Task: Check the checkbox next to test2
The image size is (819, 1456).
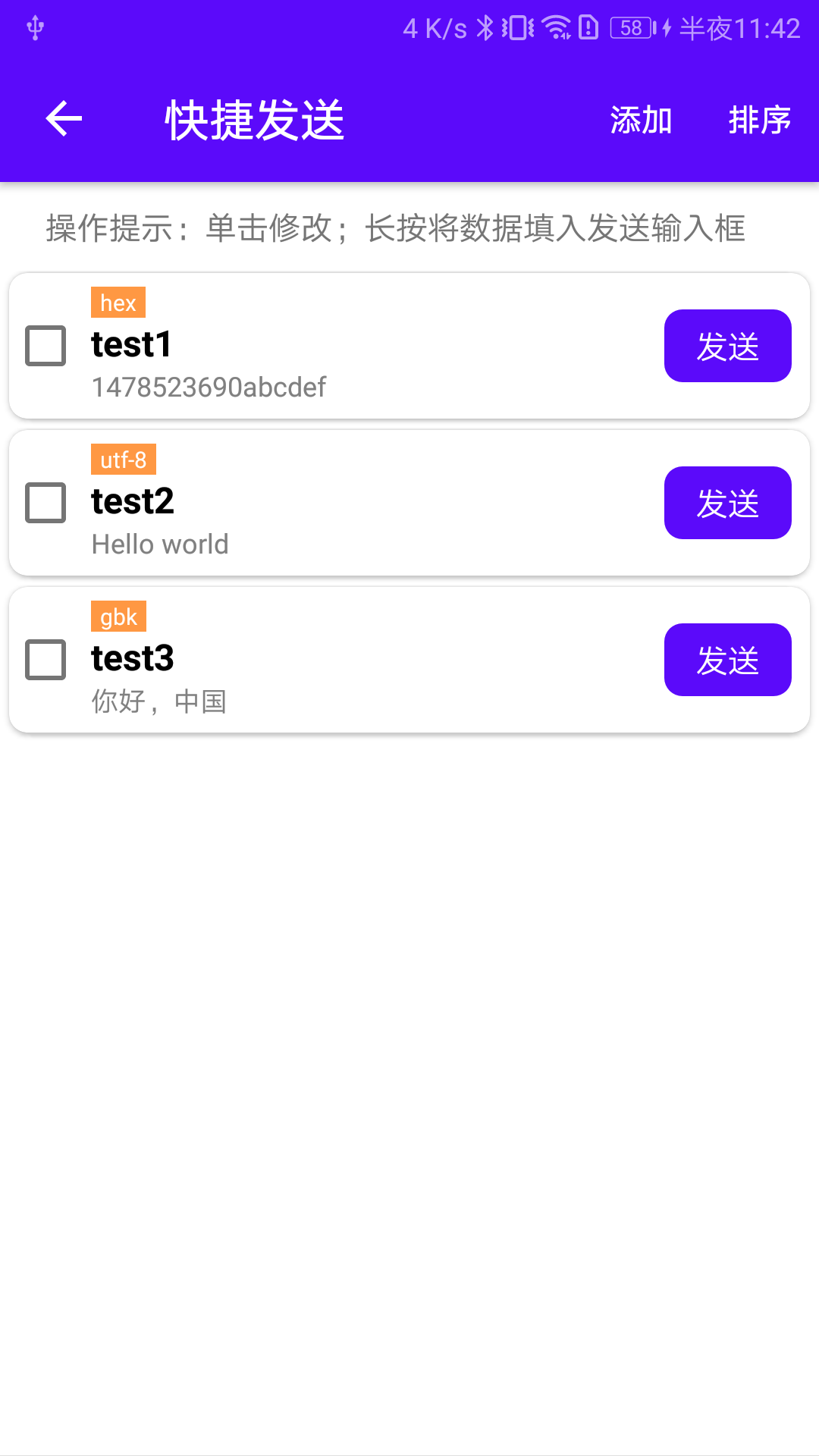Action: pos(45,502)
